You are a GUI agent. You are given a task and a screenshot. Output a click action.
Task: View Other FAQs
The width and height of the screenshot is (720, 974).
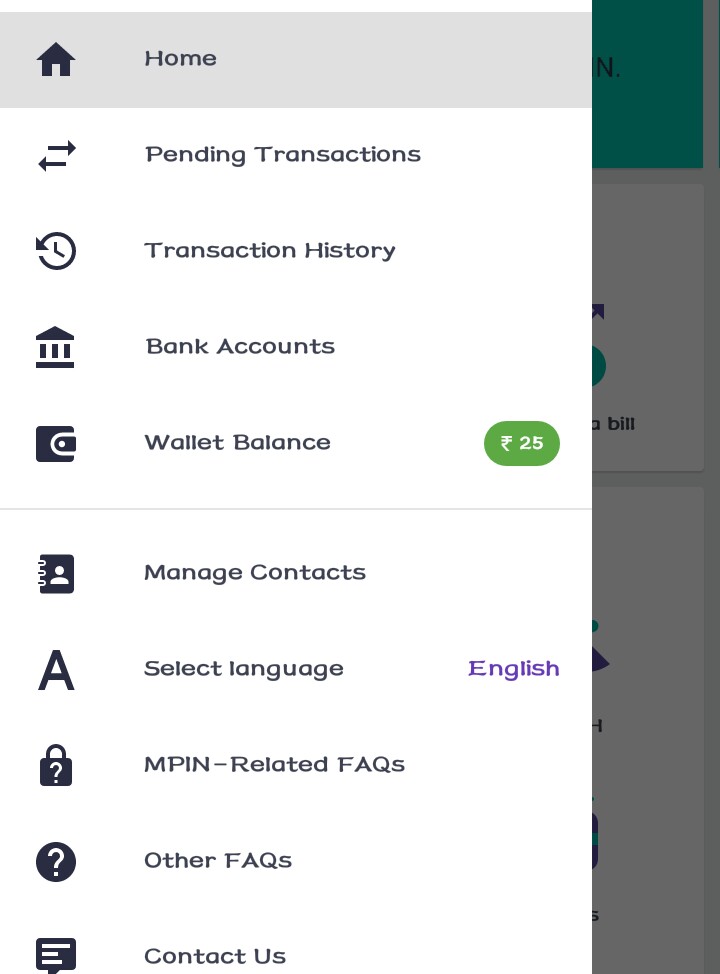pos(218,861)
